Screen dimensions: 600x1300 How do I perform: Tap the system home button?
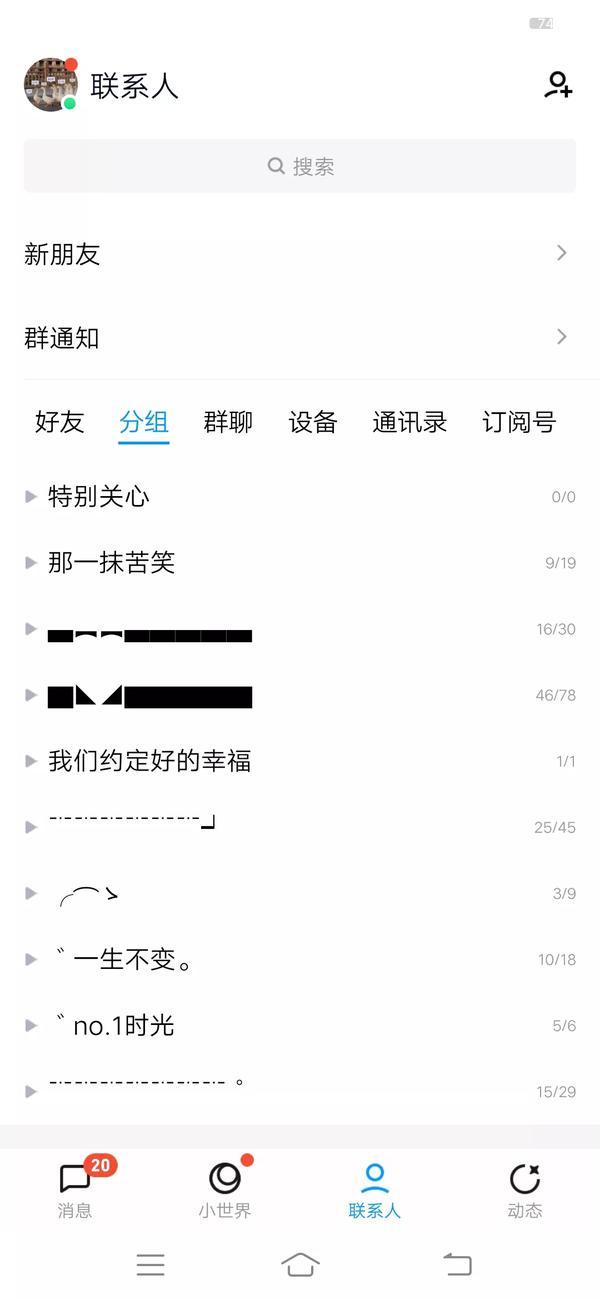click(300, 1265)
